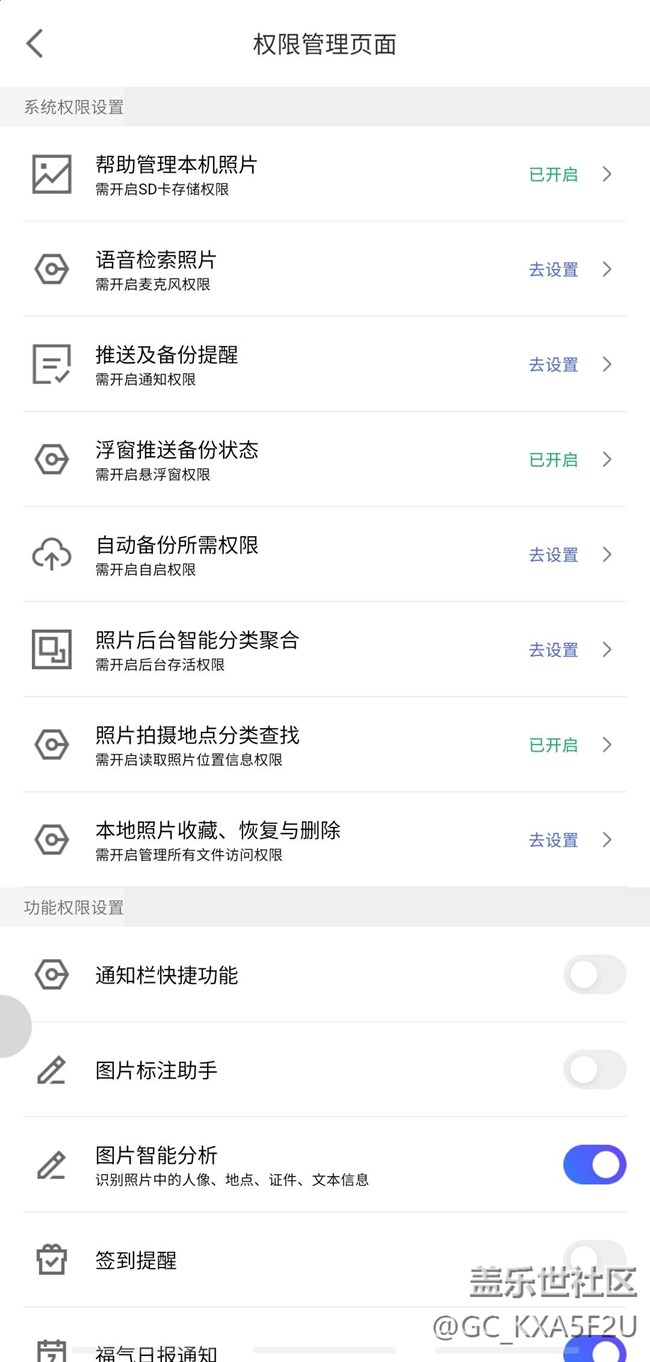Open 帮助管理本机照片 permission row
650x1362 pixels.
tap(325, 174)
